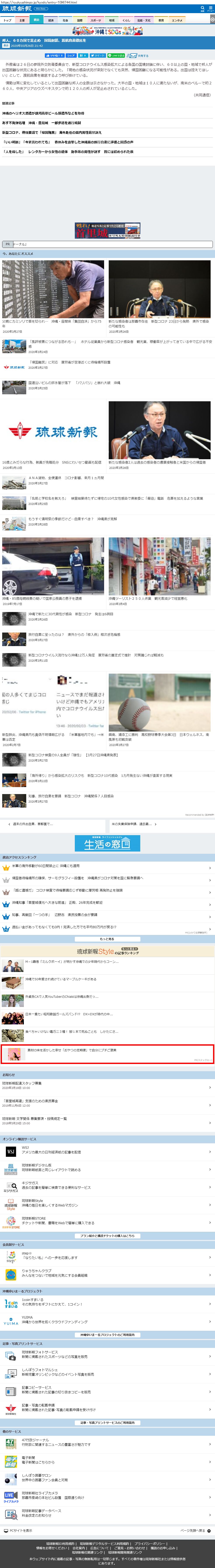This screenshot has width=215, height=1568.
Task: Open related article 「人を殺した」レンタカー
Action: coord(67,151)
